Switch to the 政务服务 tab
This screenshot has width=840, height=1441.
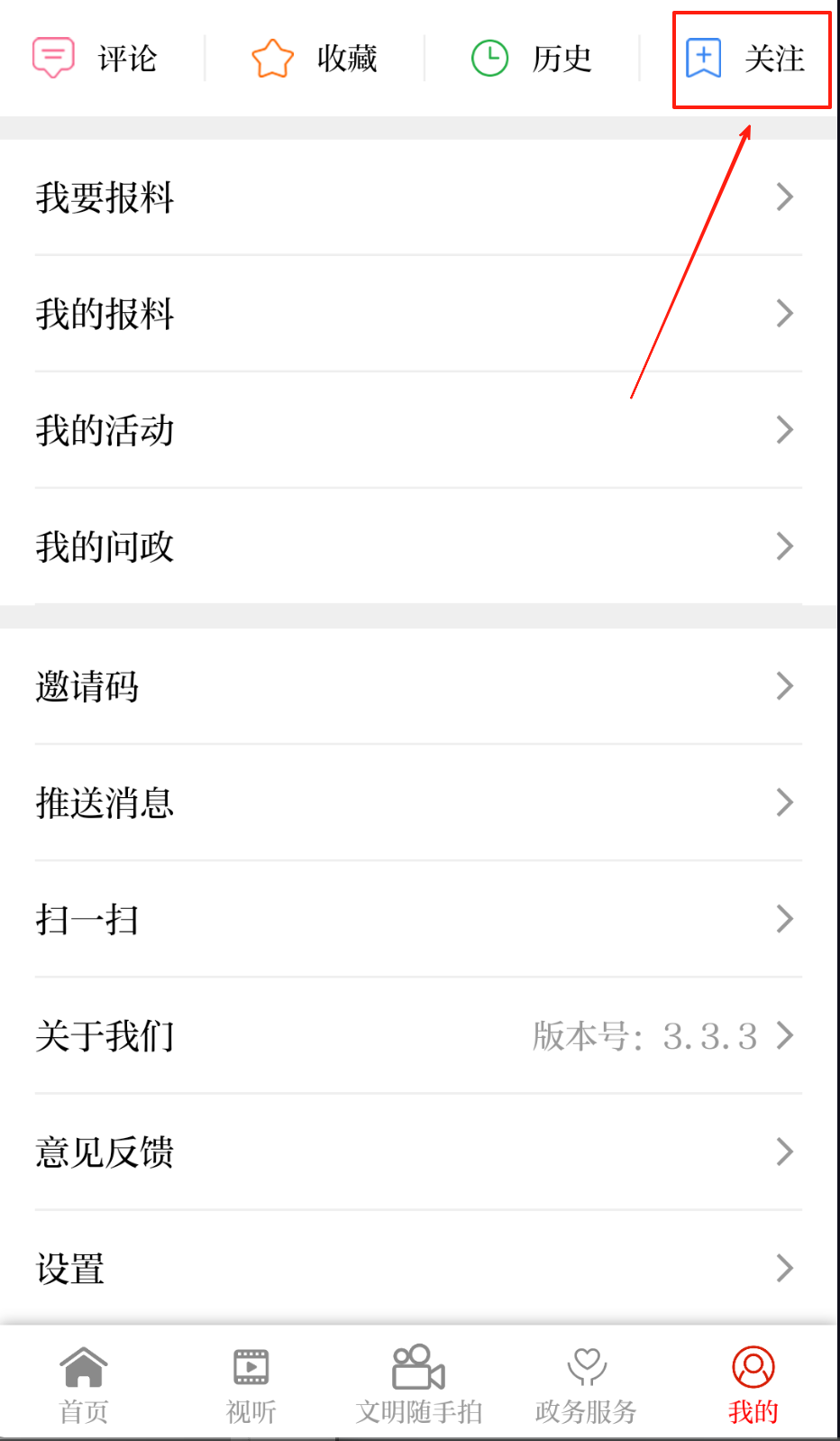(x=586, y=1384)
